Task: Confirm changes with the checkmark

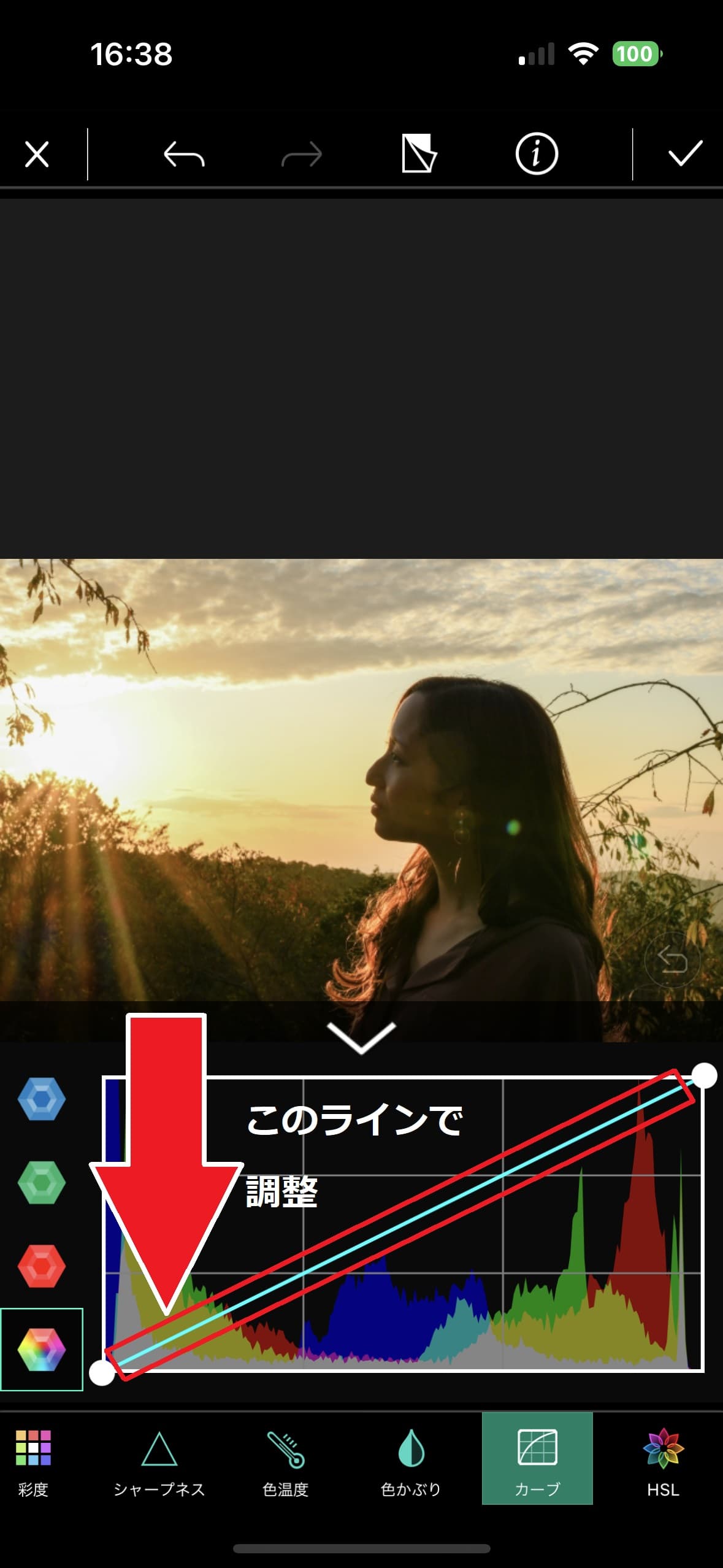Action: (x=685, y=154)
